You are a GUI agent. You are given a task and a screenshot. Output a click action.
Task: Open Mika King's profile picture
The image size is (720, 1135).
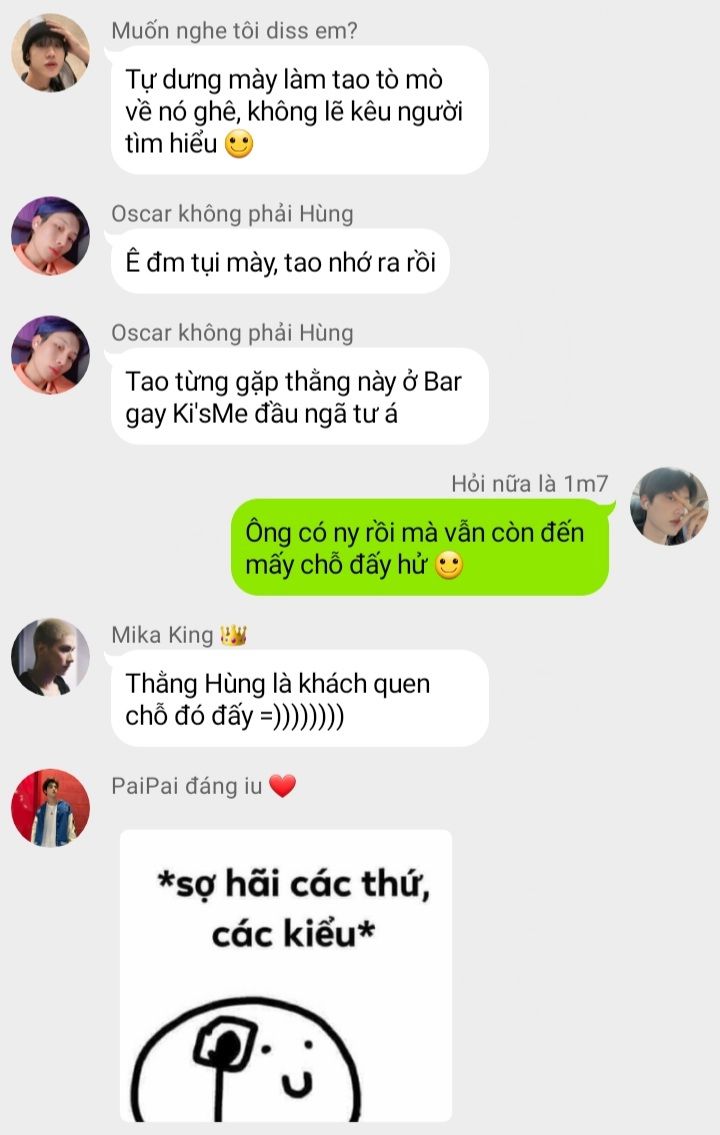point(50,657)
